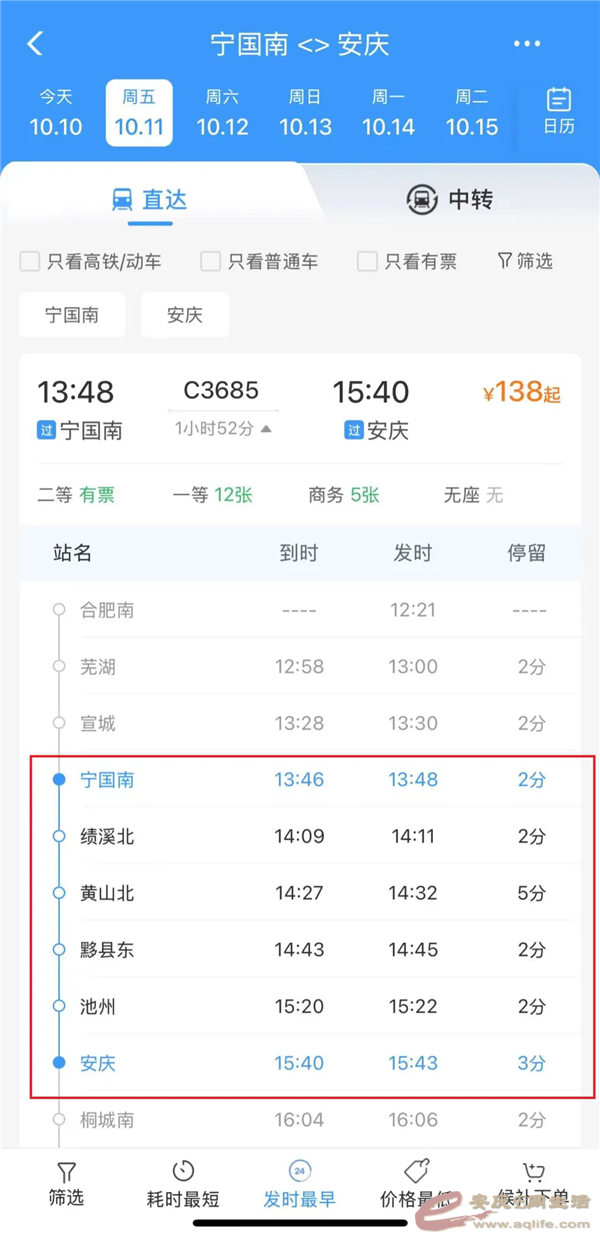This screenshot has height=1237, width=600.
Task: Select 周二 10.15 in the date strip
Action: (471, 113)
